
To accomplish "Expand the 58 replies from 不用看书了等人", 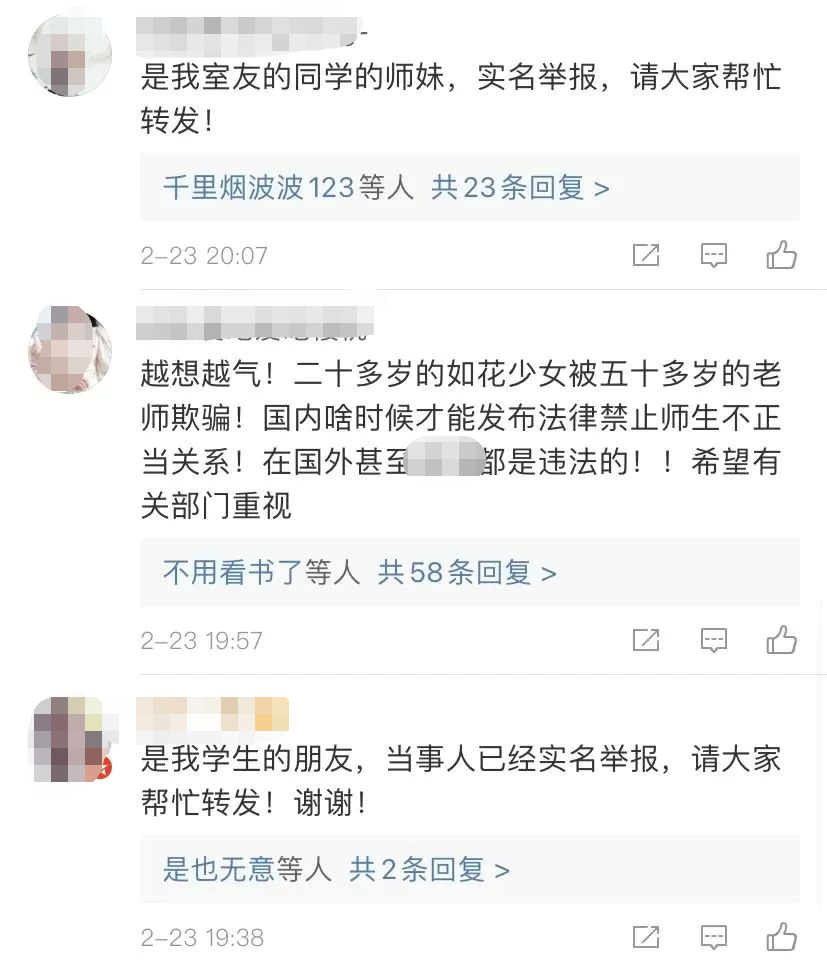I will click(x=469, y=572).
